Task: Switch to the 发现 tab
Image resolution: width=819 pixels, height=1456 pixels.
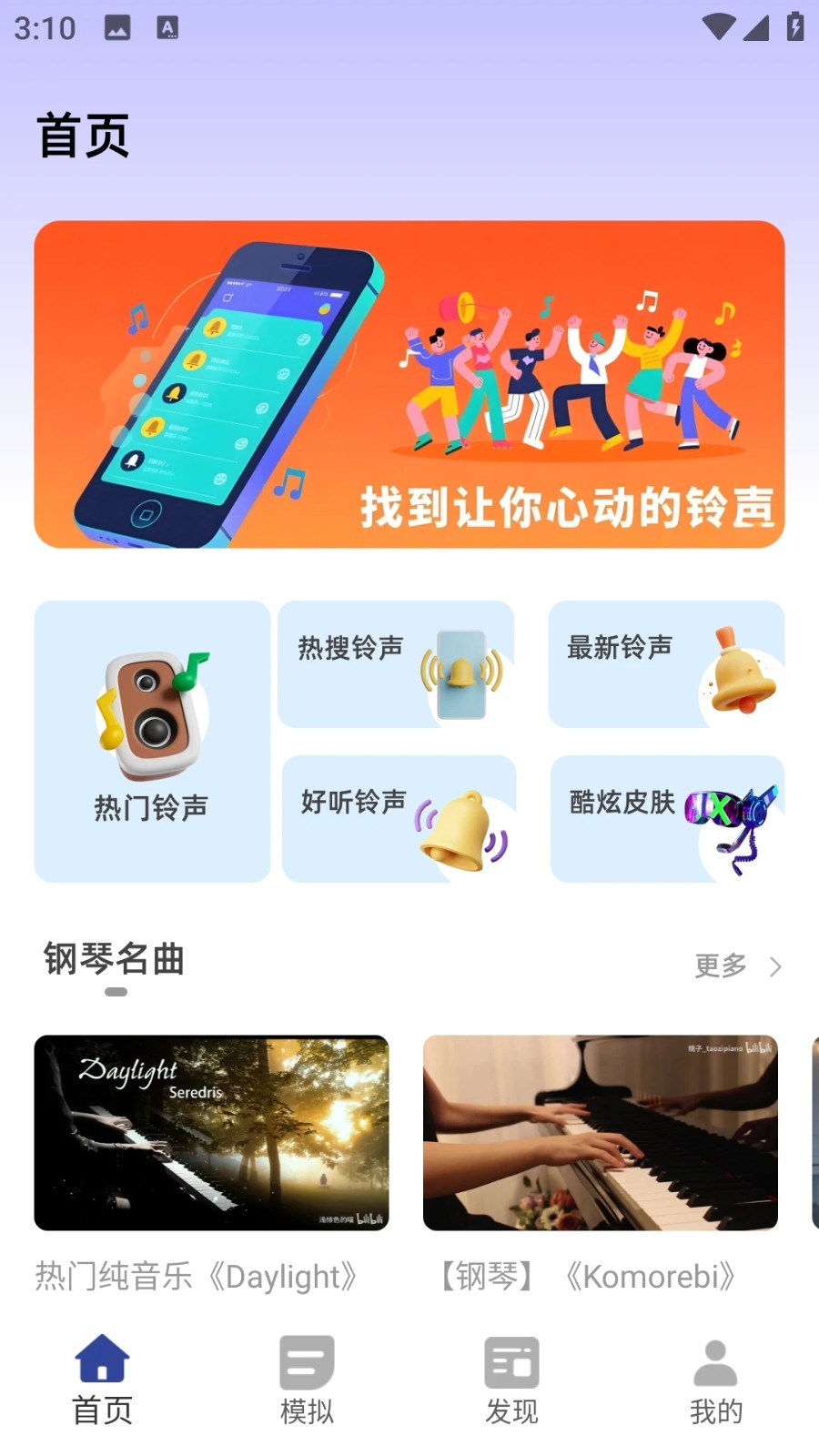Action: pos(511,1380)
